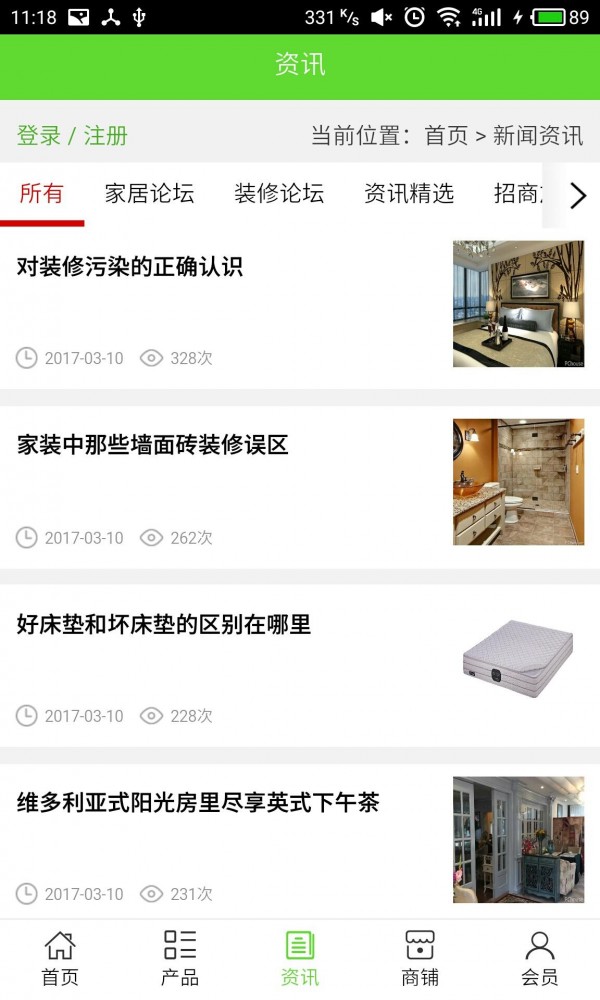View article 维多利亚式阳光房里尽享英式下午茶

pyautogui.click(x=198, y=803)
